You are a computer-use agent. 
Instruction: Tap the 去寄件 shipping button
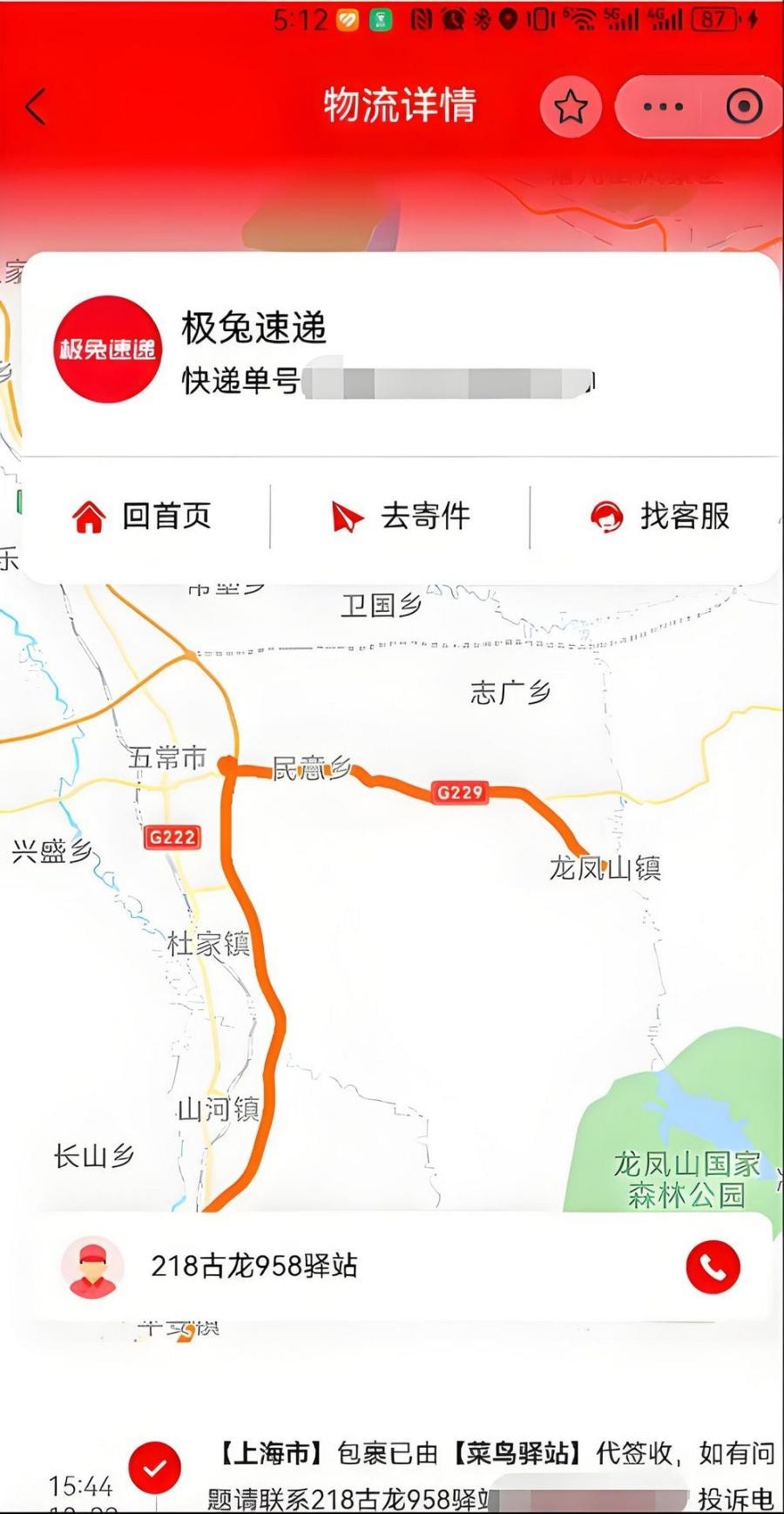point(426,516)
